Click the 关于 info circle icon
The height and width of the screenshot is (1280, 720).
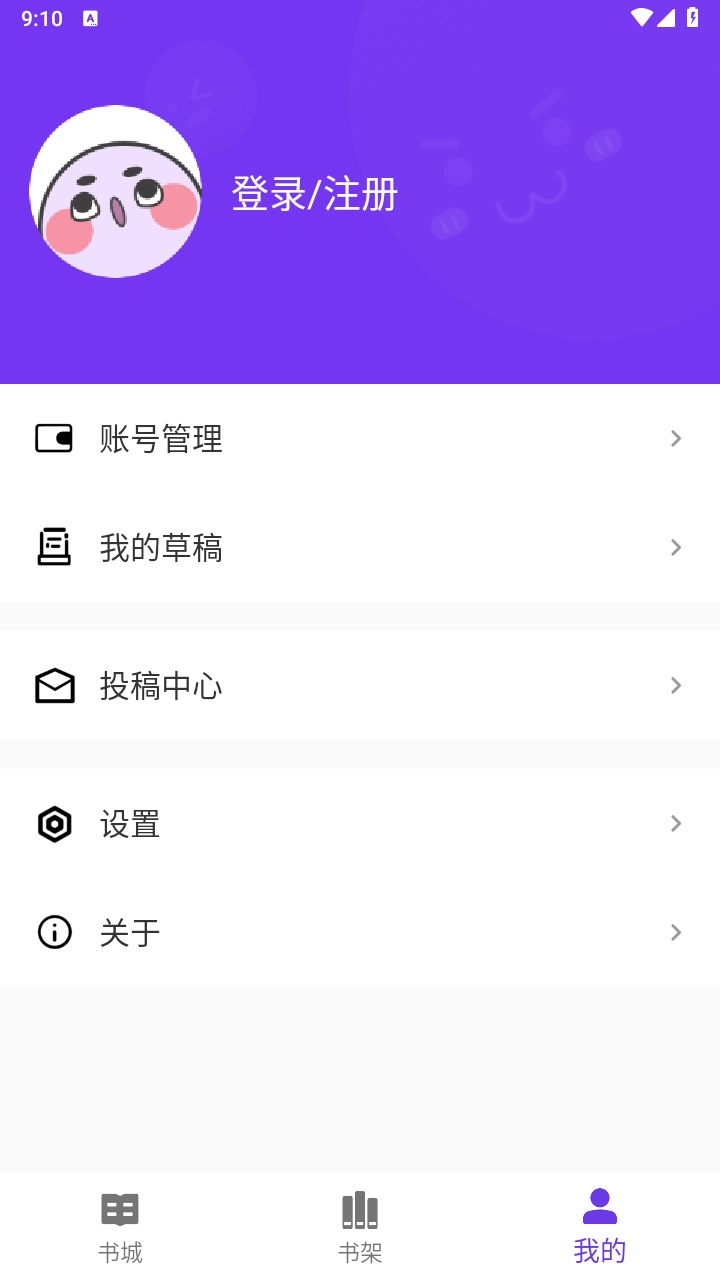(x=55, y=932)
